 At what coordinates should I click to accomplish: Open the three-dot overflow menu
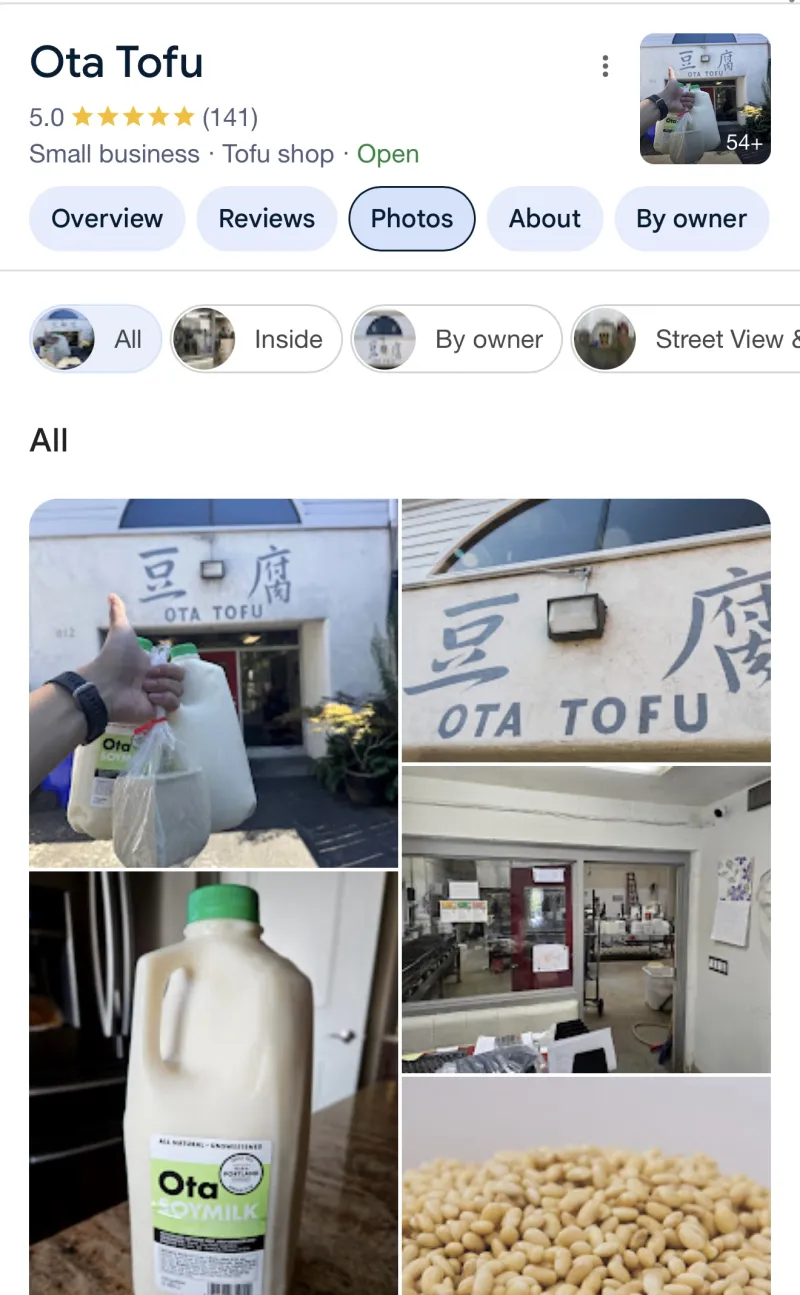coord(605,66)
